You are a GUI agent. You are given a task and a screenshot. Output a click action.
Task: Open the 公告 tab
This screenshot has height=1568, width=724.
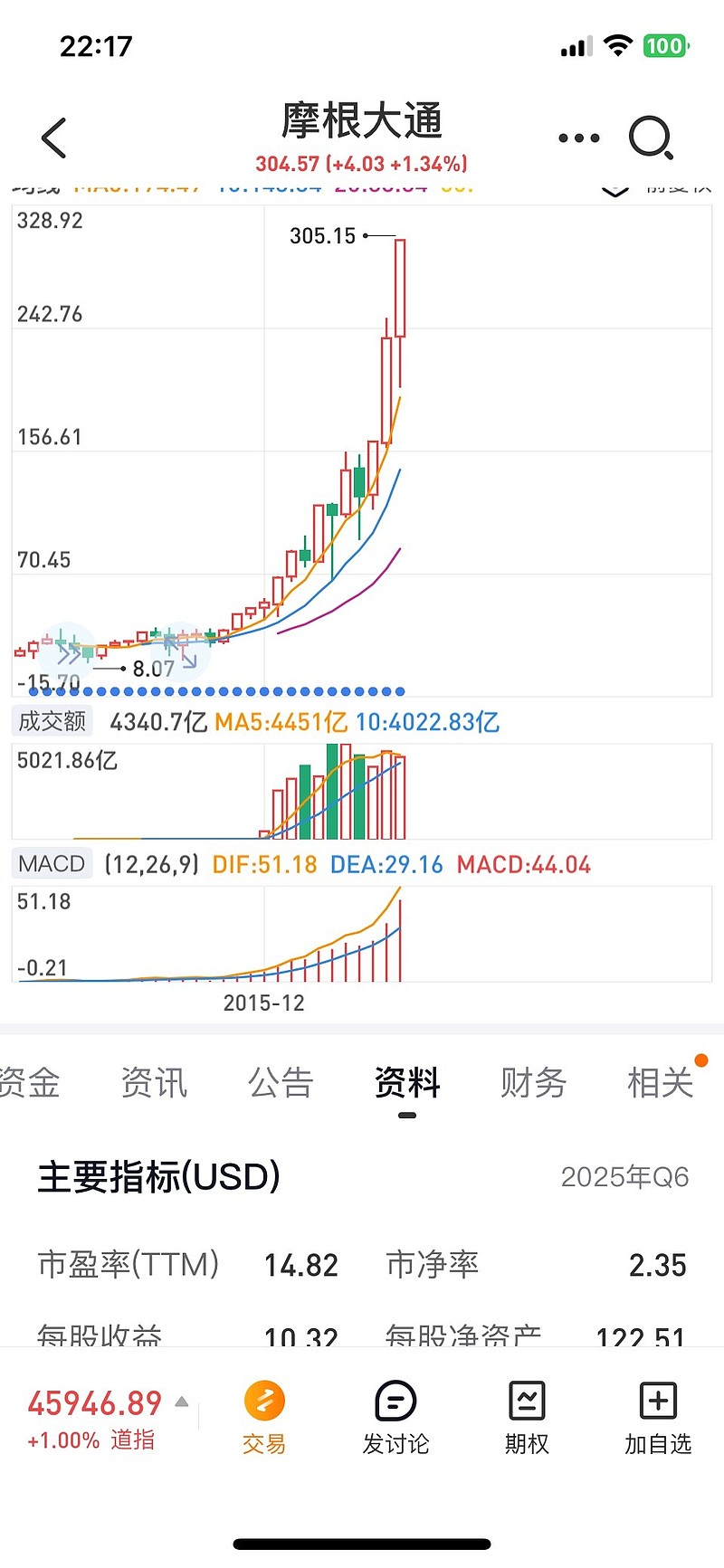(281, 1082)
